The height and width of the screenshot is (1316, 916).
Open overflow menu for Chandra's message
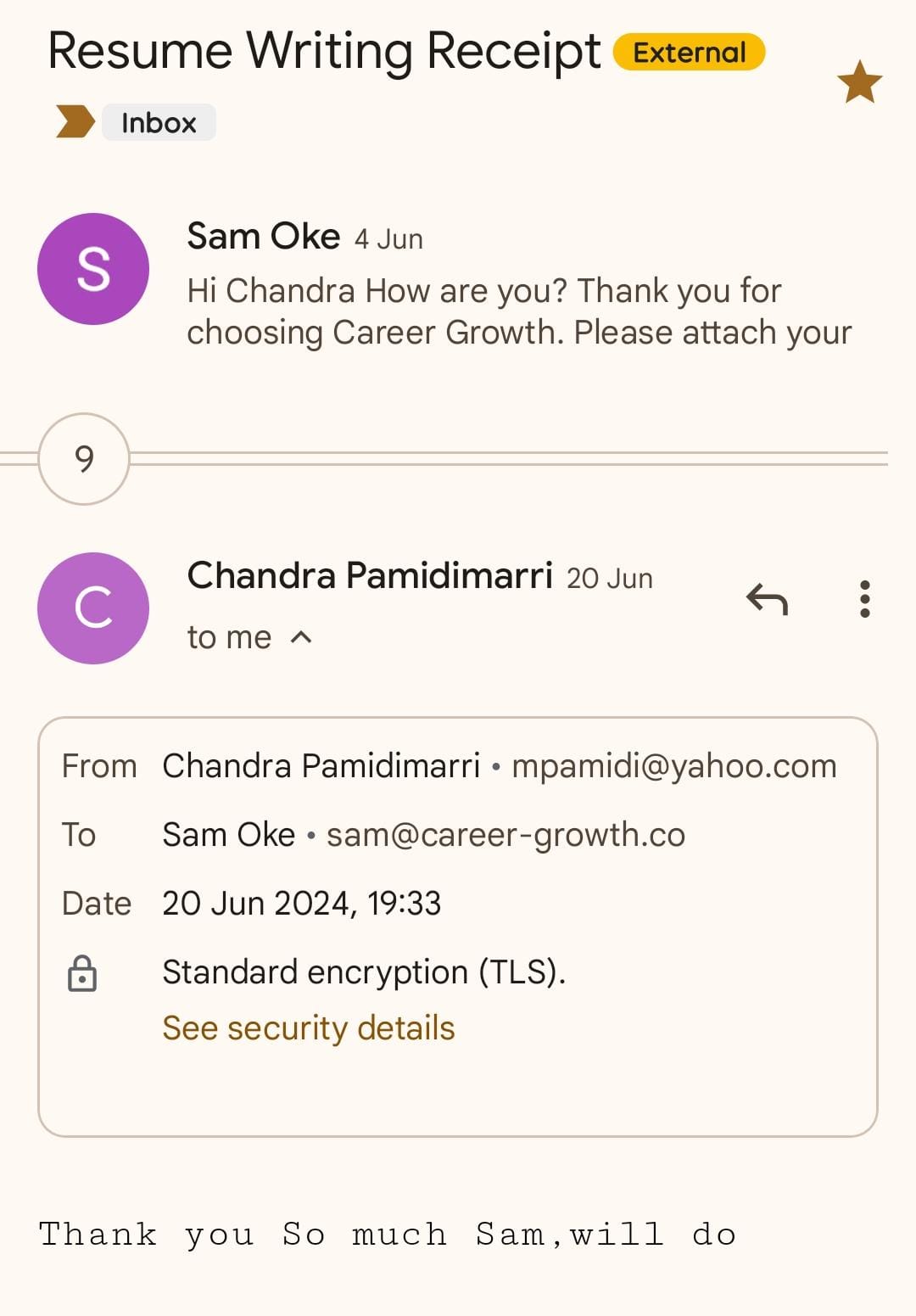[864, 599]
